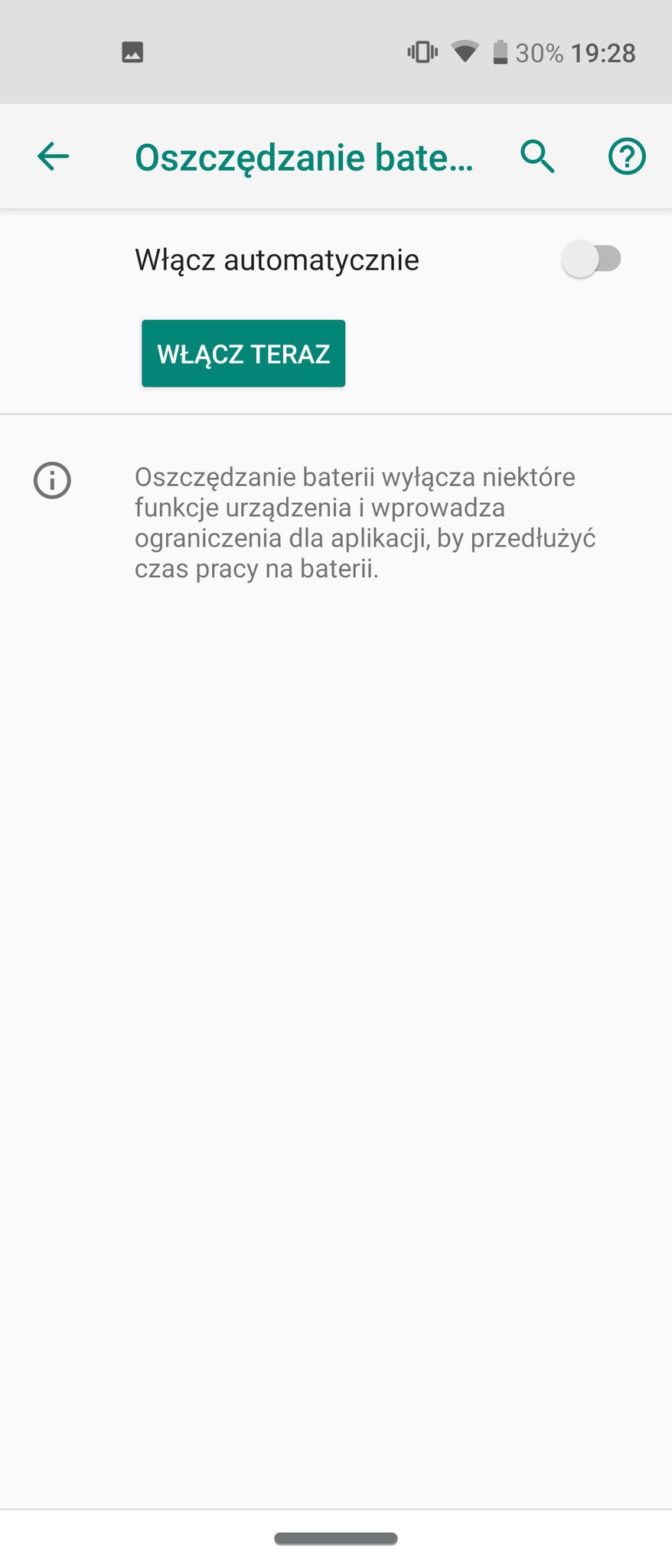Go back from Oszczędzanie baterii
672x1568 pixels.
click(x=53, y=157)
